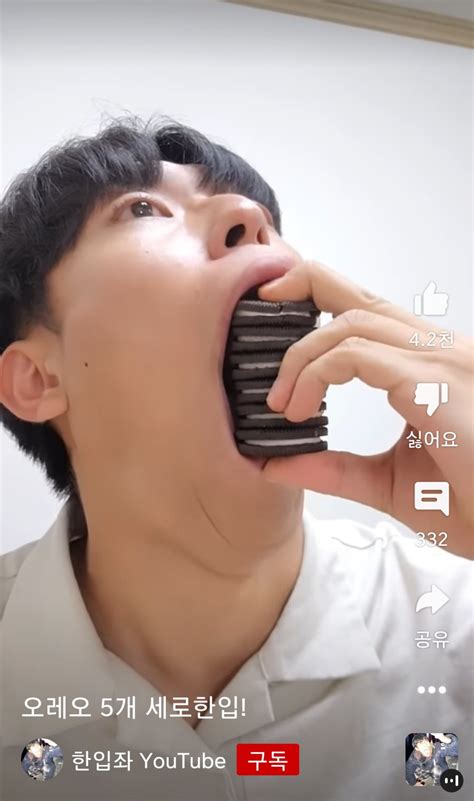Image resolution: width=474 pixels, height=801 pixels.
Task: Share this video via 공유 arrow
Action: pyautogui.click(x=432, y=600)
